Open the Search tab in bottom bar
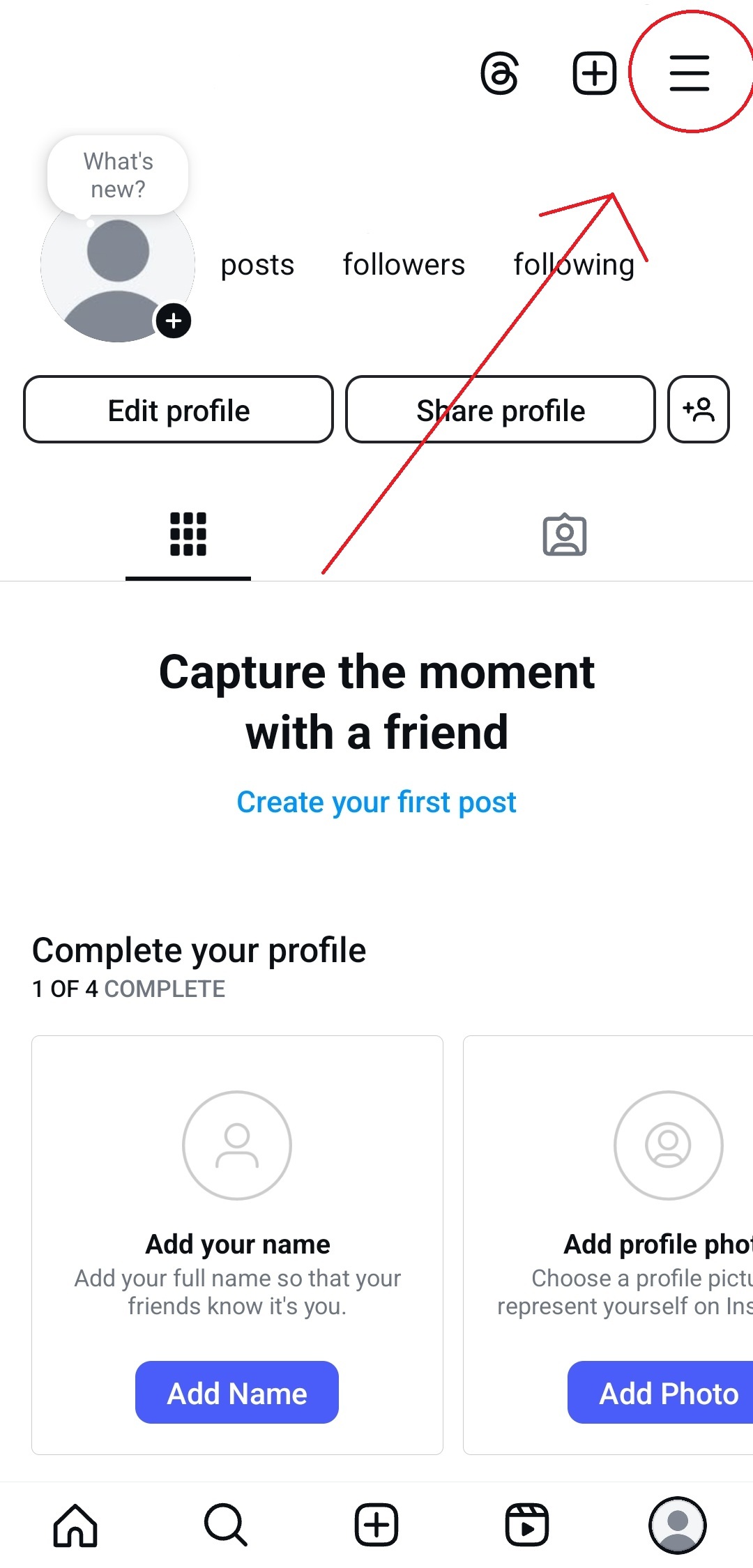 coord(225,1525)
